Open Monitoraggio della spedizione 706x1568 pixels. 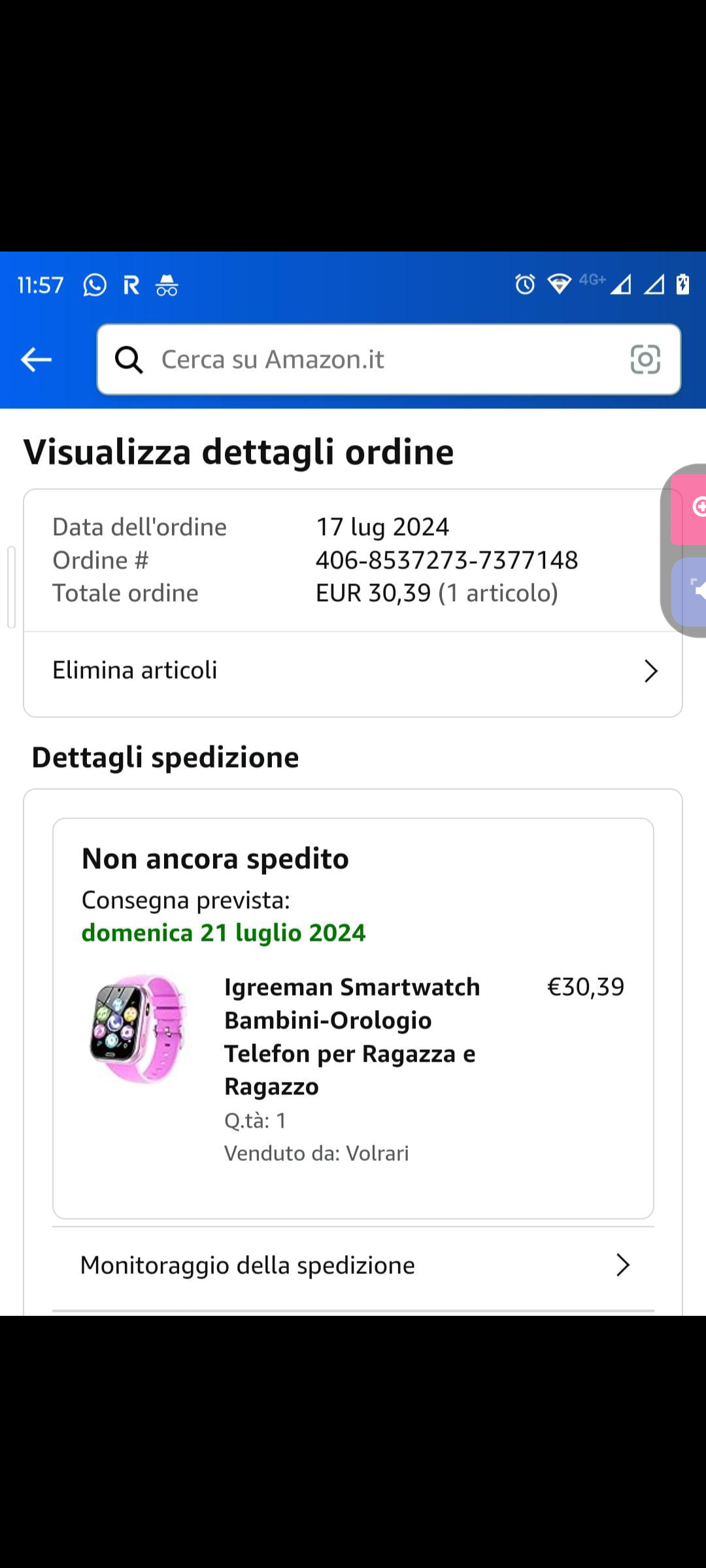point(353,1266)
